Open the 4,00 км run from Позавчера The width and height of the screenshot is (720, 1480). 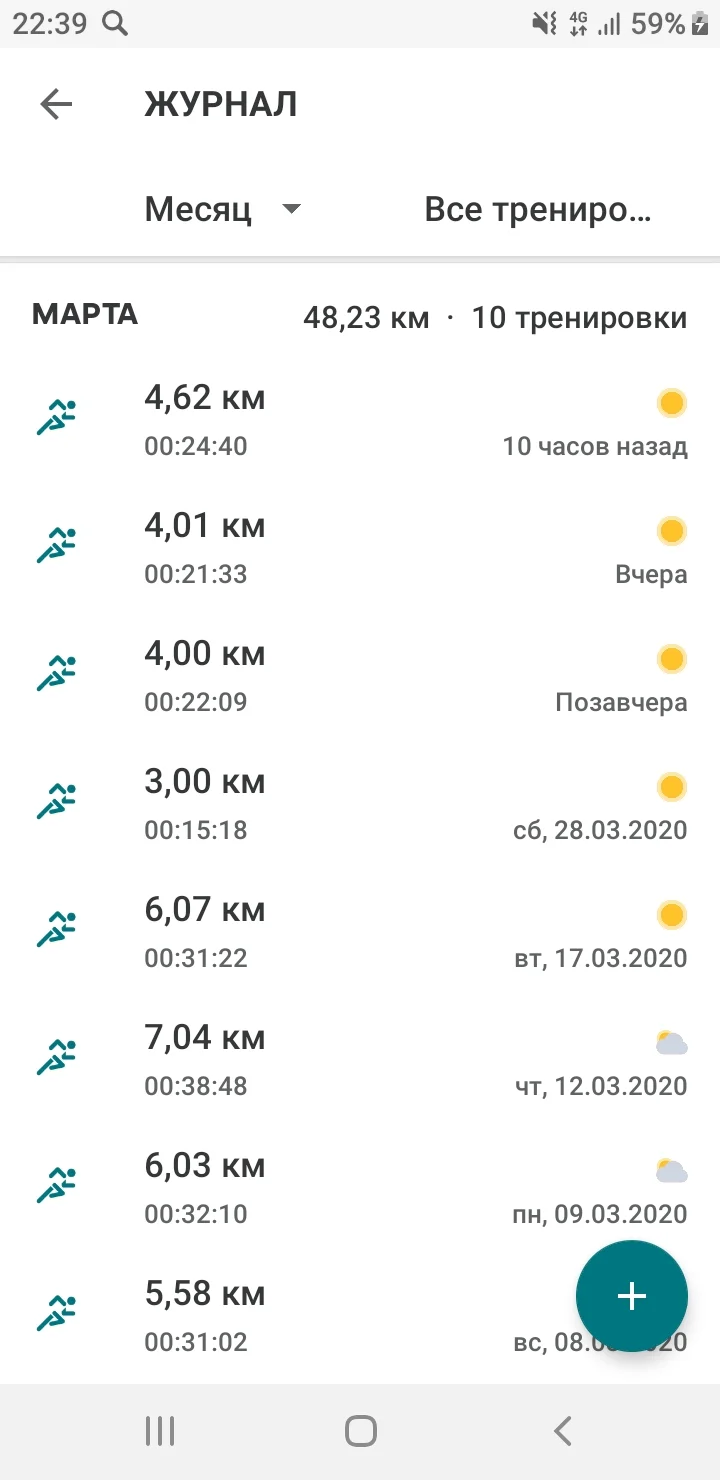360,676
